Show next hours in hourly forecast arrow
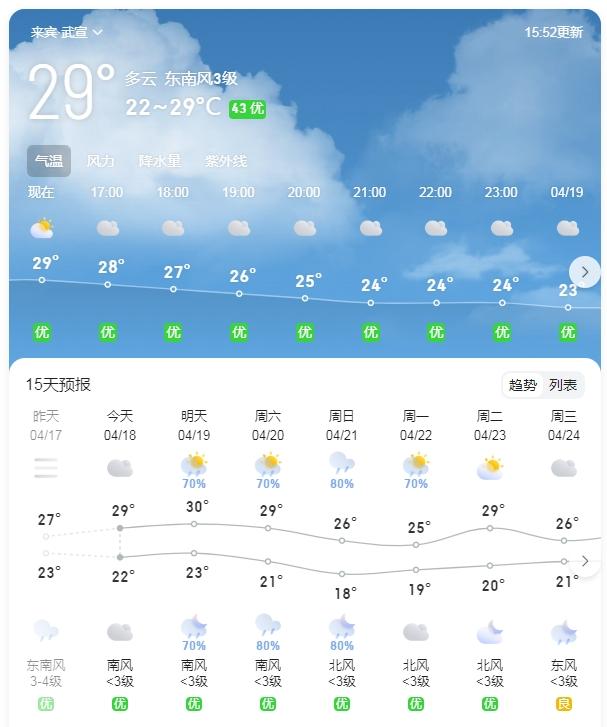Image resolution: width=607 pixels, height=727 pixels. point(584,272)
